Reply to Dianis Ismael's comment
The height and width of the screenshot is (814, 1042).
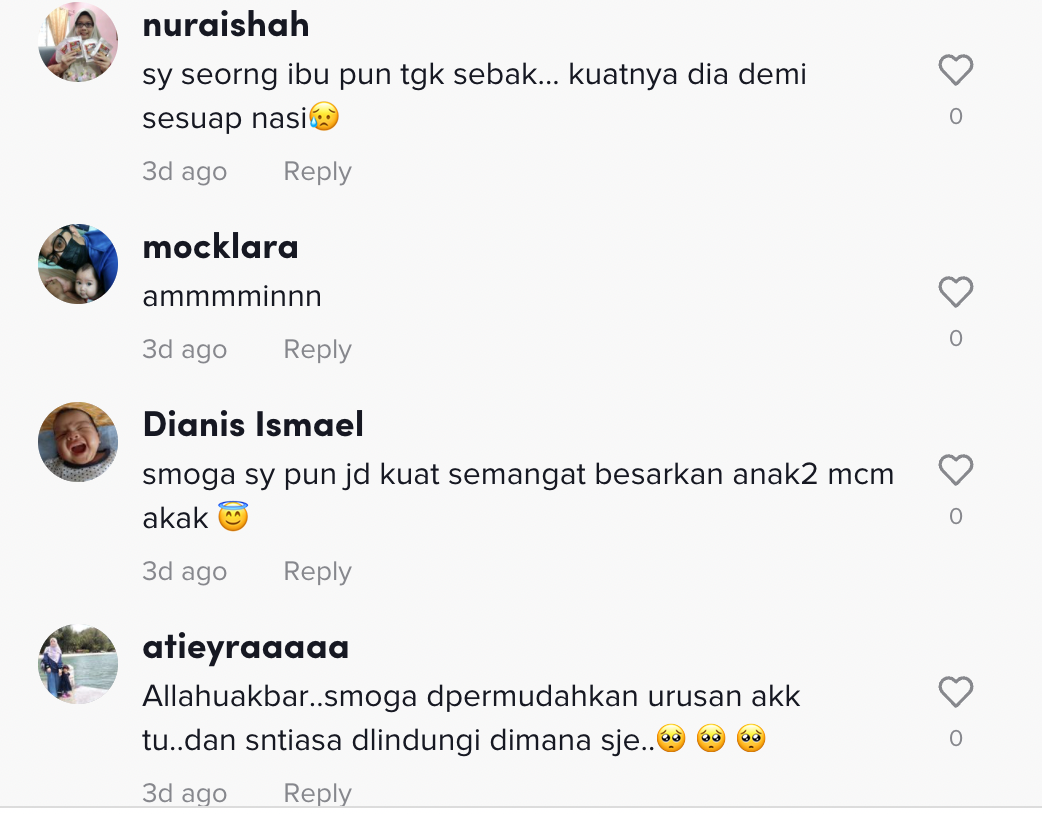point(317,572)
